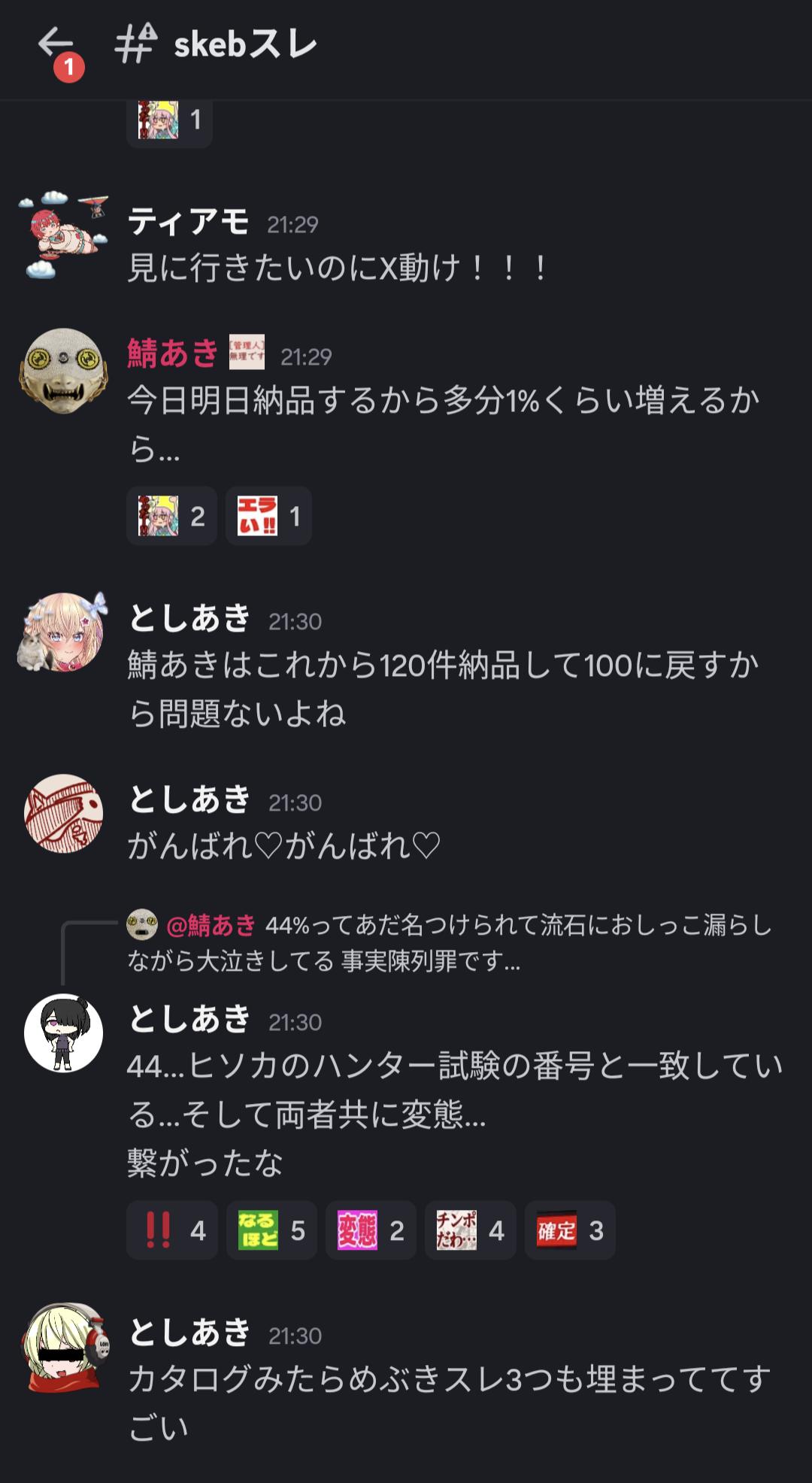Add to the チンポだわ reaction
The image size is (812, 1483).
(x=470, y=1230)
